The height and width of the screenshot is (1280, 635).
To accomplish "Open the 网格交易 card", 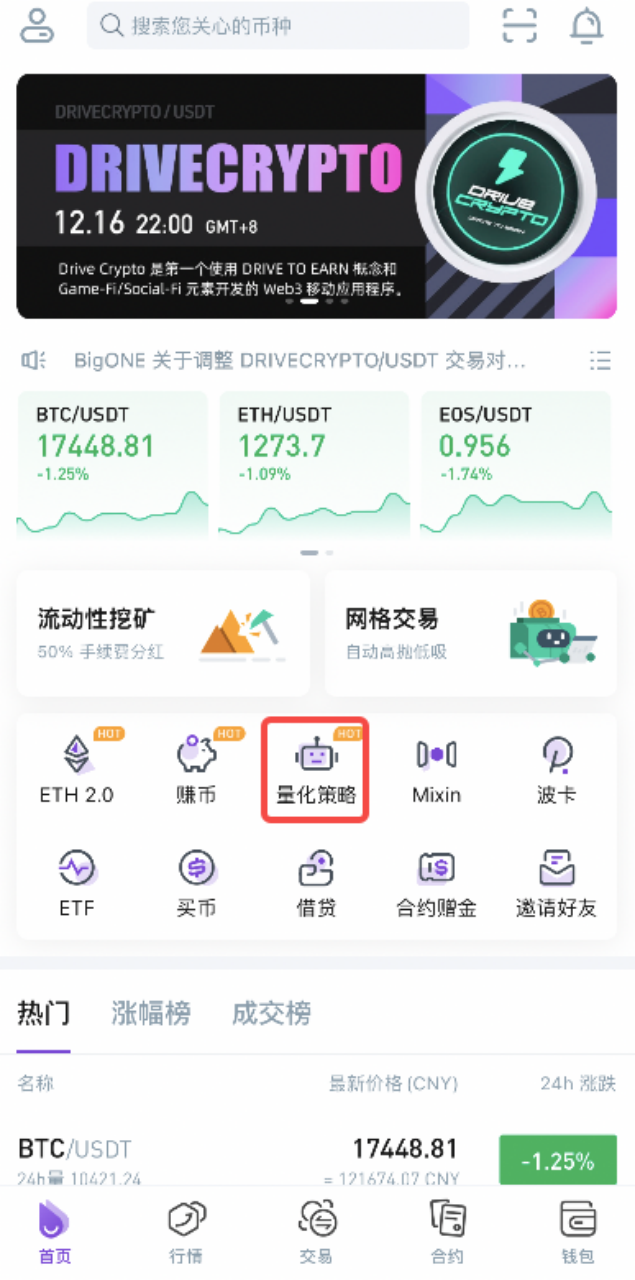I will 470,633.
